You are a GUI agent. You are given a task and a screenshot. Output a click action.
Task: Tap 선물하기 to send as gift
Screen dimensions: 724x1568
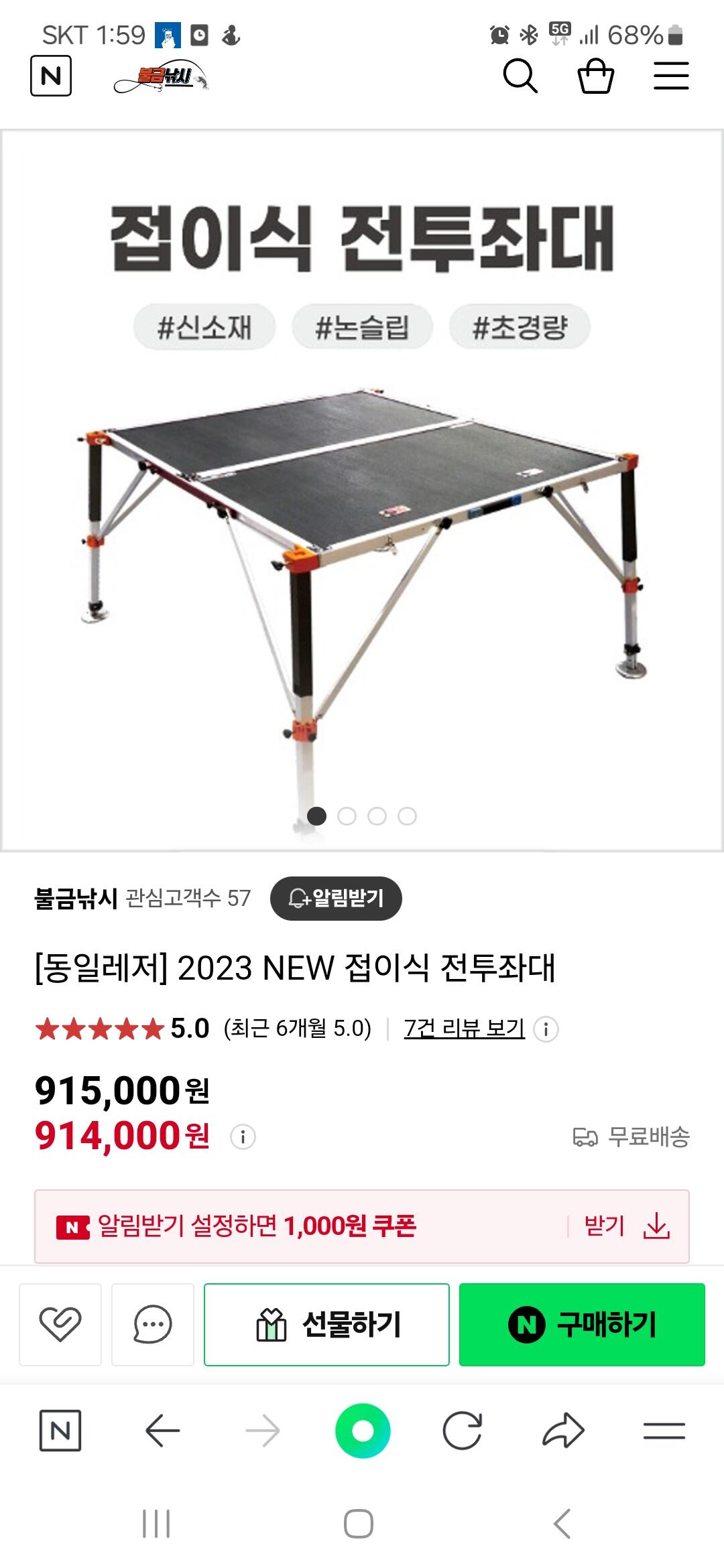tap(326, 1324)
